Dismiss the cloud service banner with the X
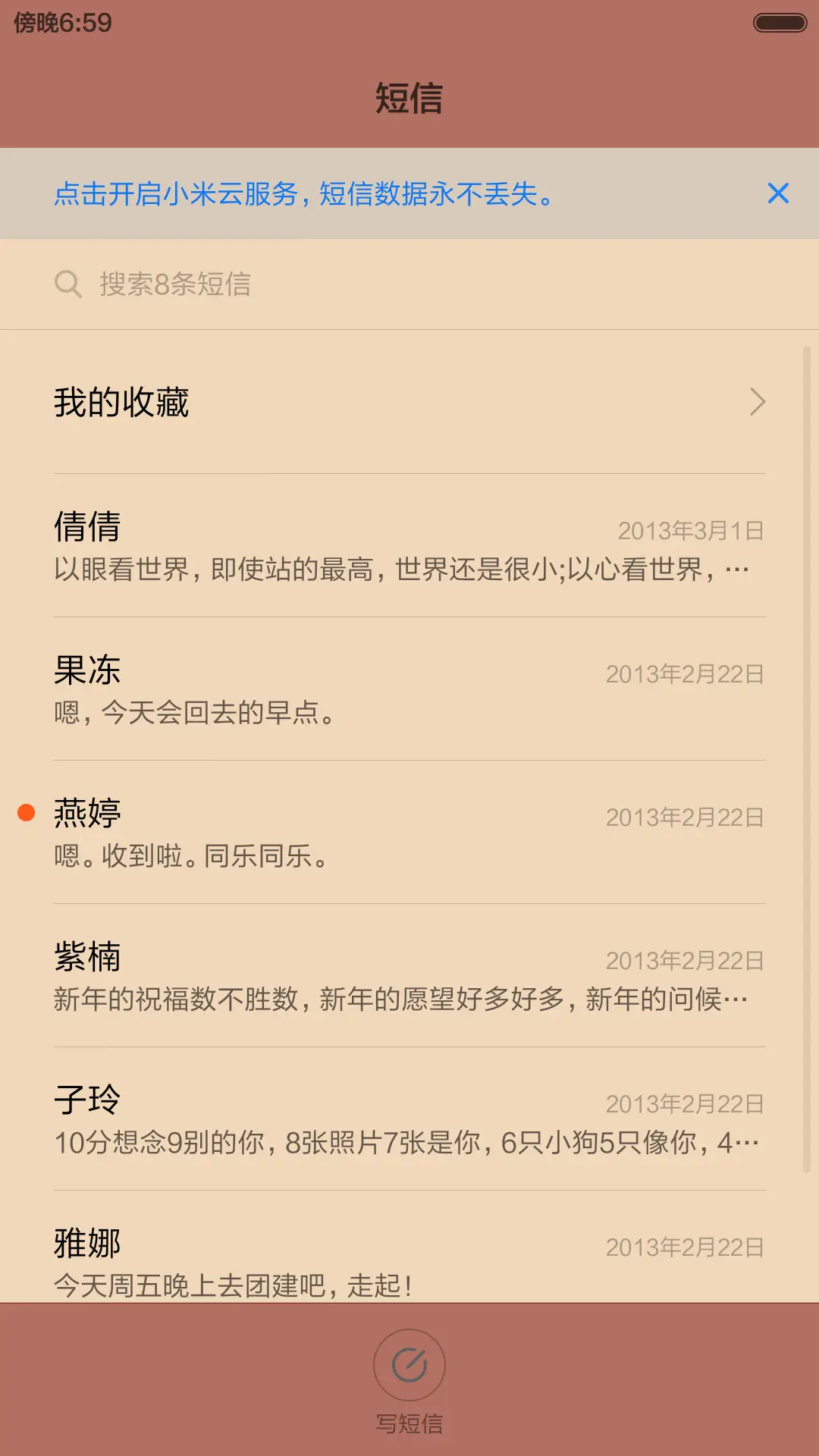Viewport: 819px width, 1456px height. pos(779,194)
